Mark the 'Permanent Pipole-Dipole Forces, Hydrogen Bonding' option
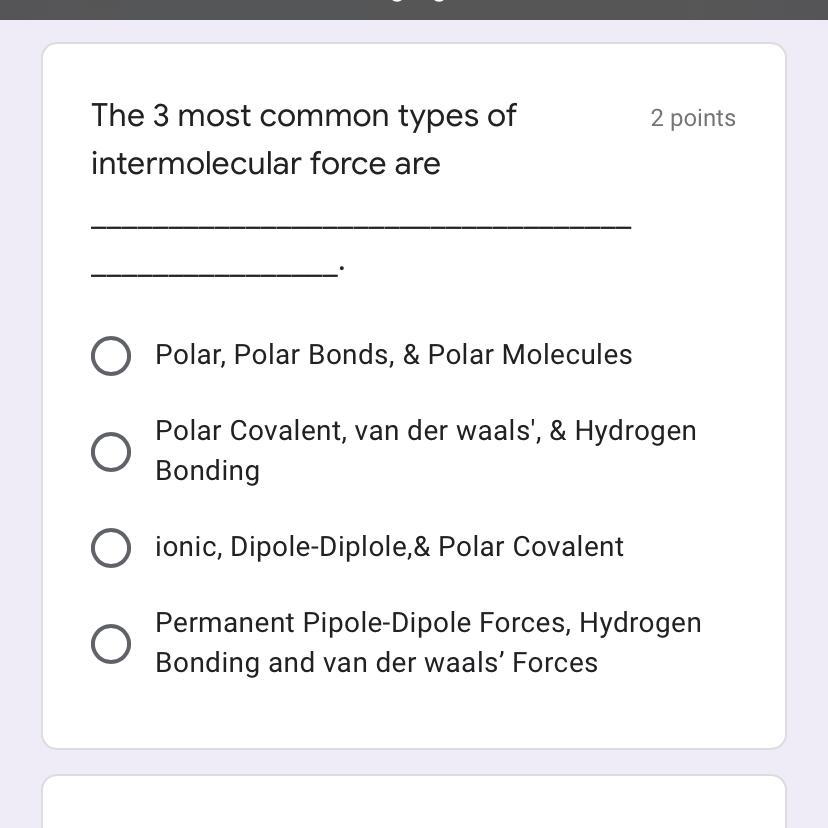 (x=111, y=644)
